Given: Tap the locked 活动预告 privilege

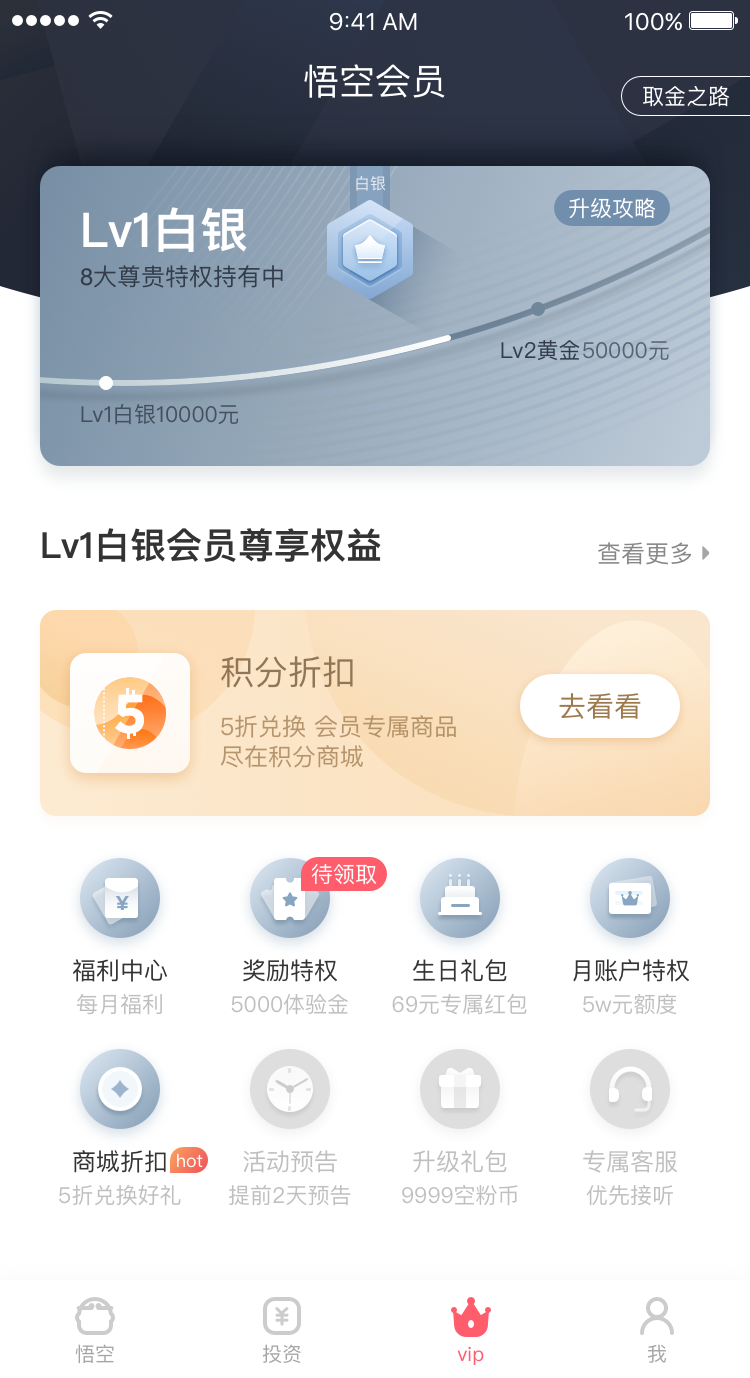Looking at the screenshot, I should [x=290, y=1128].
